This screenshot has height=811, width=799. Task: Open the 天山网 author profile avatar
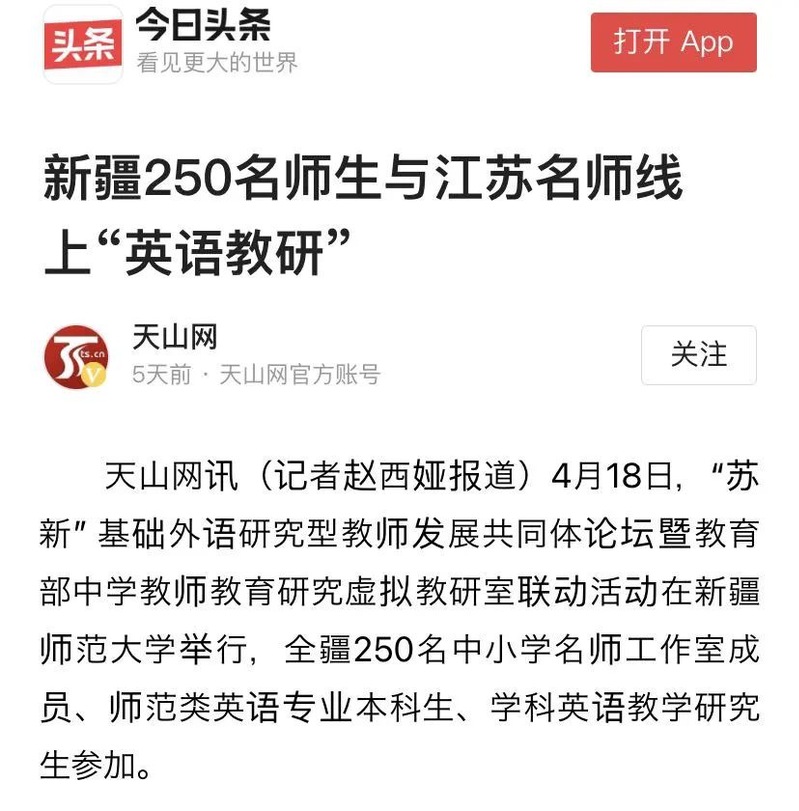point(77,357)
